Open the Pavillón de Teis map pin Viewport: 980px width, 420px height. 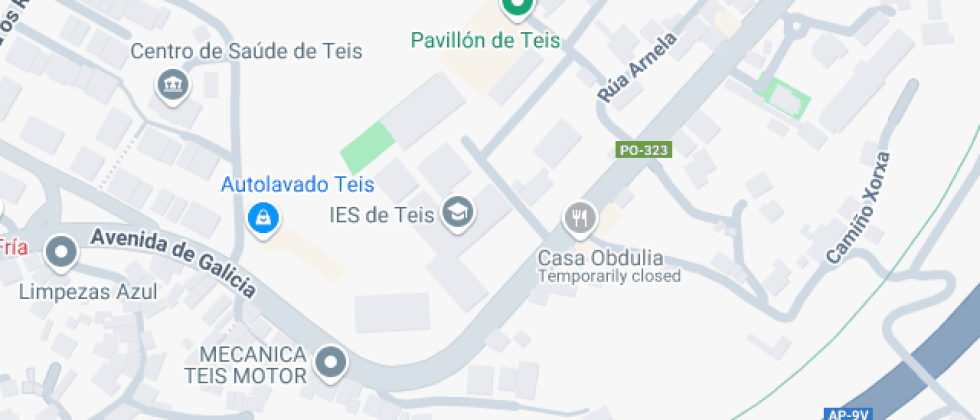(517, 8)
